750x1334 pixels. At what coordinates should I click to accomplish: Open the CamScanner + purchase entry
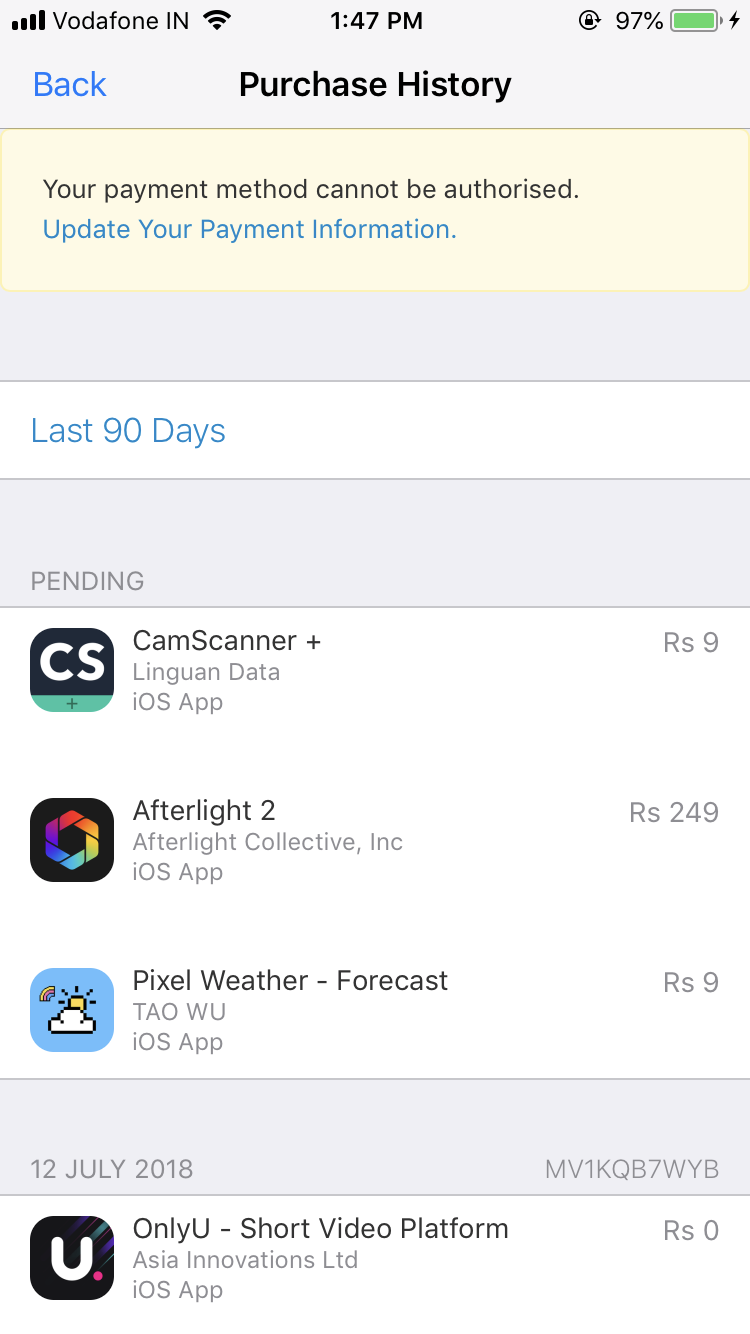click(375, 670)
